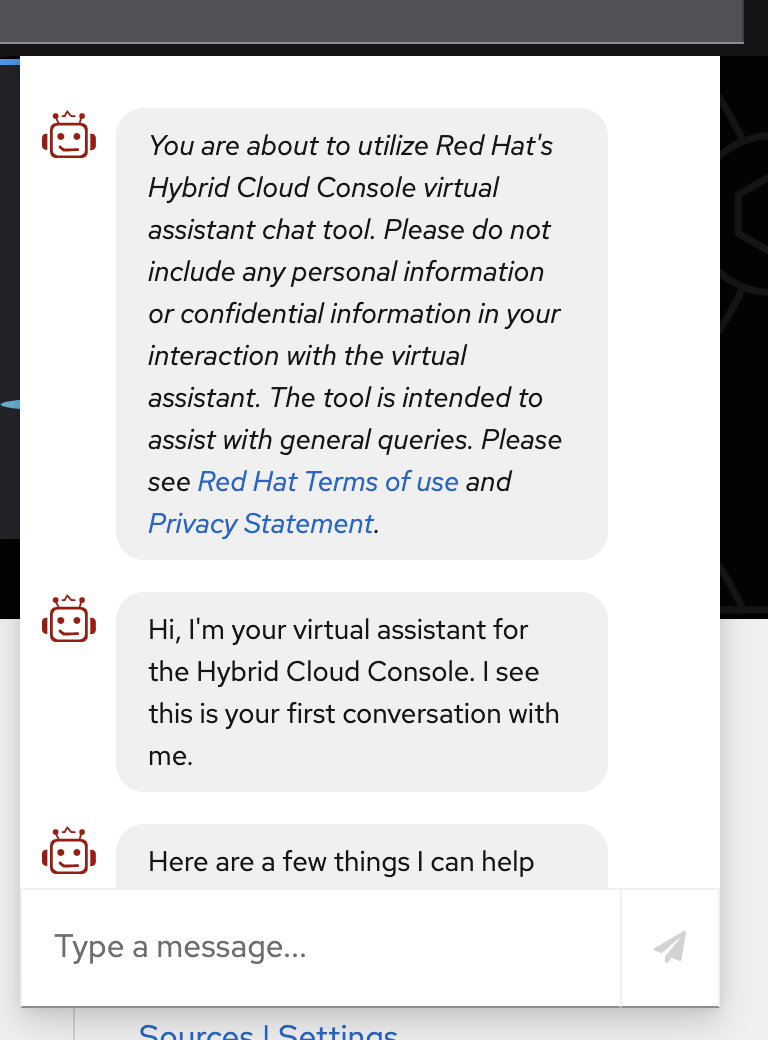This screenshot has height=1040, width=768.
Task: Tap the send message paper plane icon
Action: point(670,947)
